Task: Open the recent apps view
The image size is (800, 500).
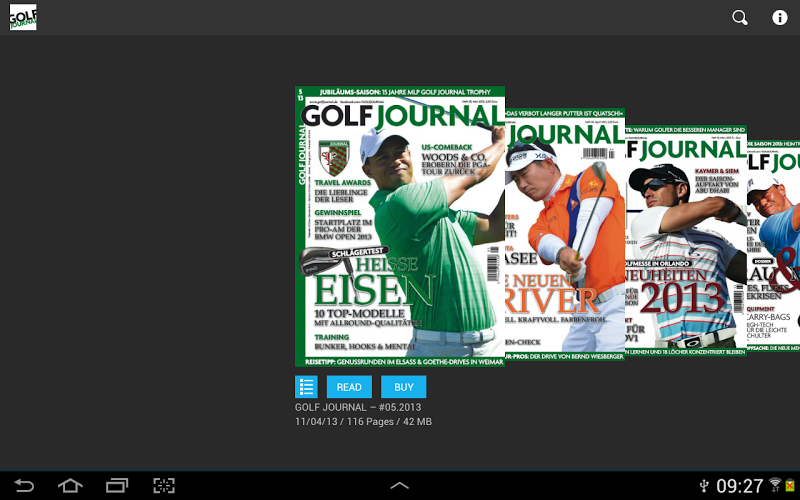Action: [x=117, y=486]
